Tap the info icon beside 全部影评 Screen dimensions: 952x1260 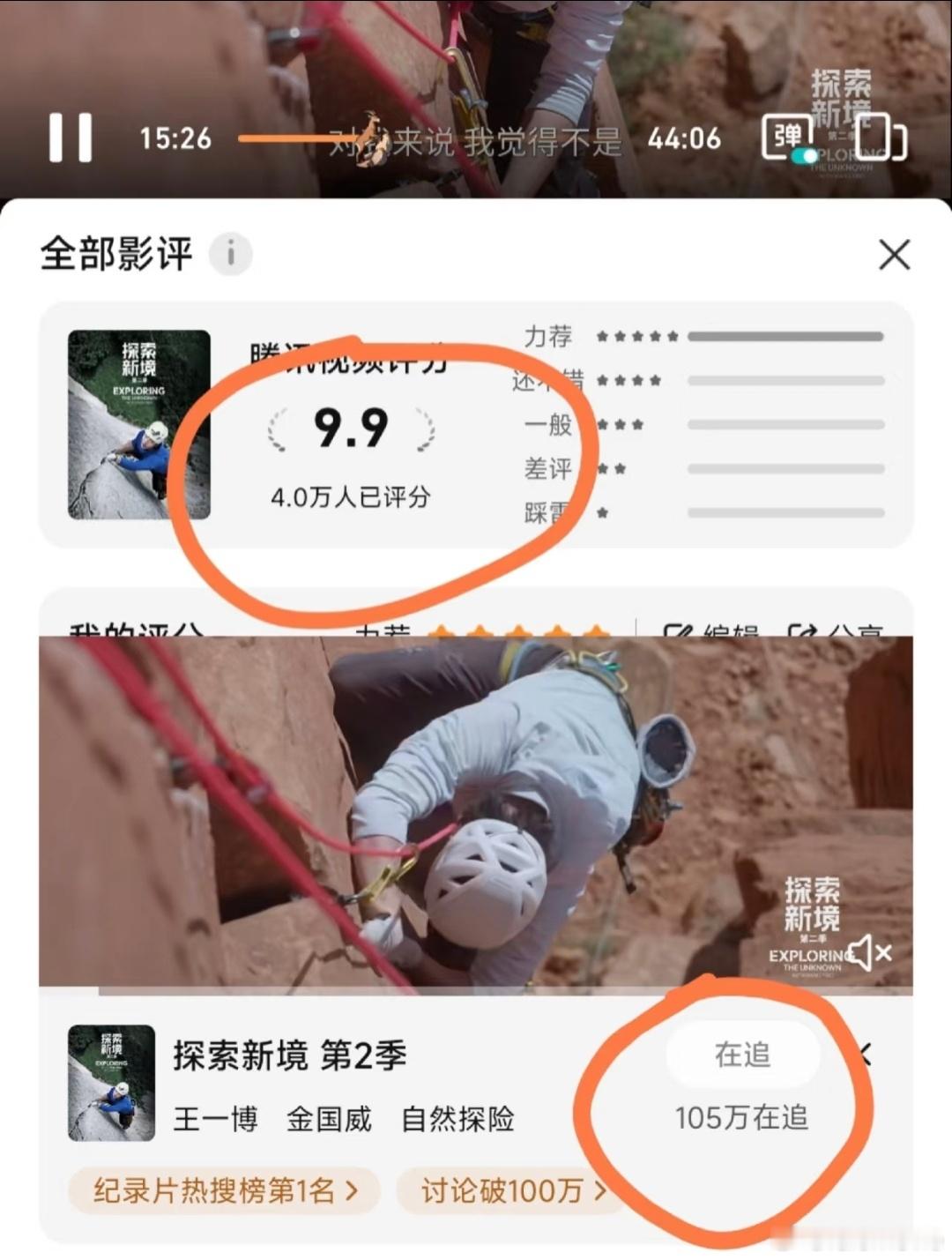pyautogui.click(x=231, y=254)
